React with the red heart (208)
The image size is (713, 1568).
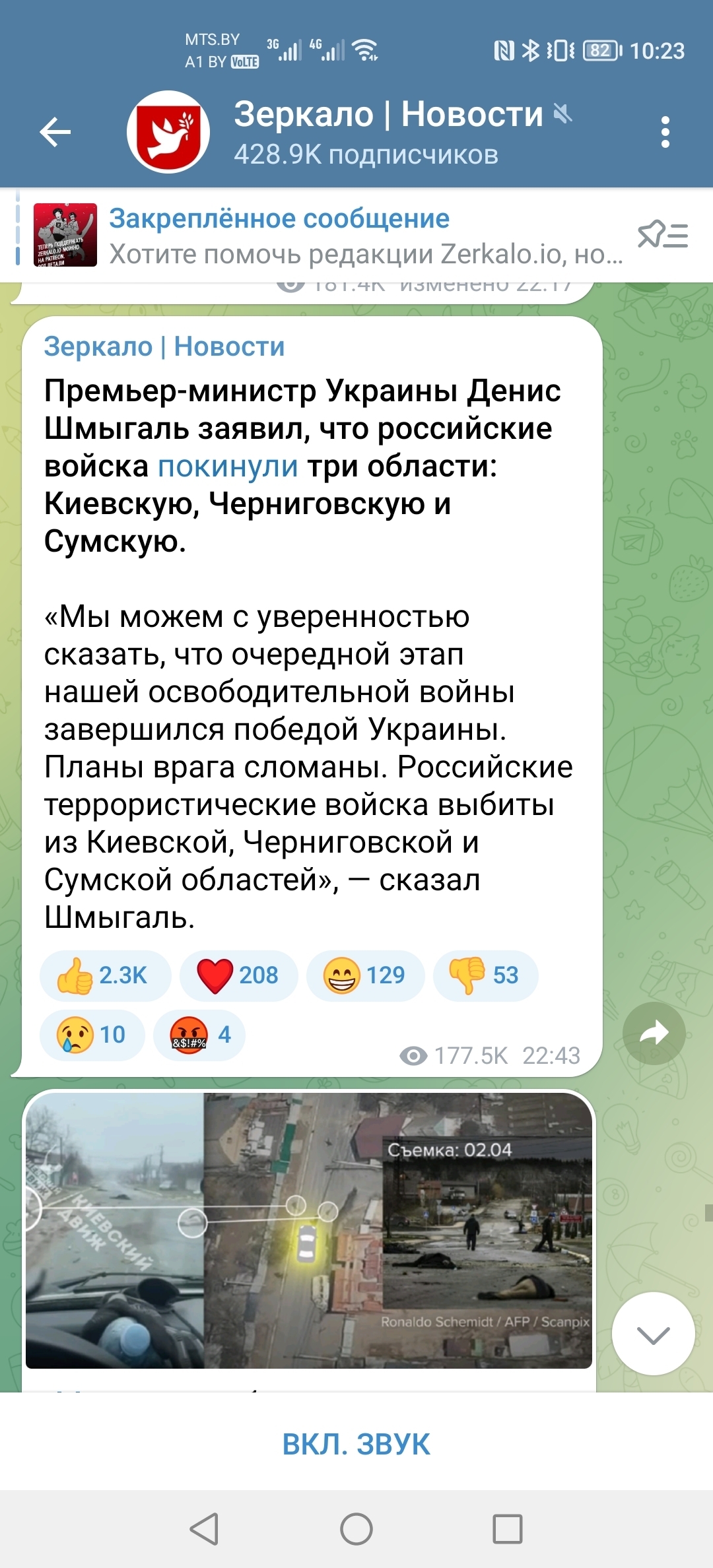pyautogui.click(x=238, y=975)
